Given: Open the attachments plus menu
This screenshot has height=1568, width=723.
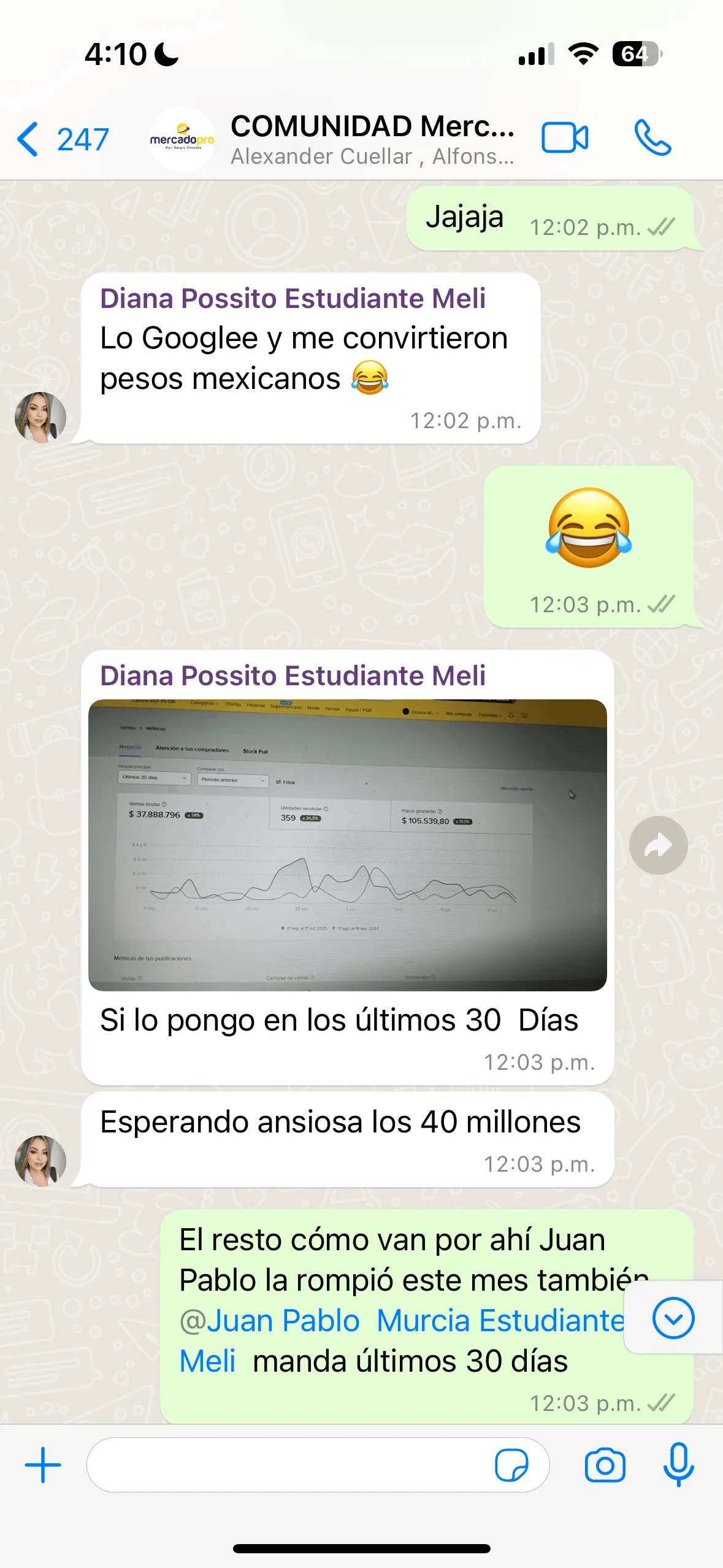Looking at the screenshot, I should (43, 1465).
